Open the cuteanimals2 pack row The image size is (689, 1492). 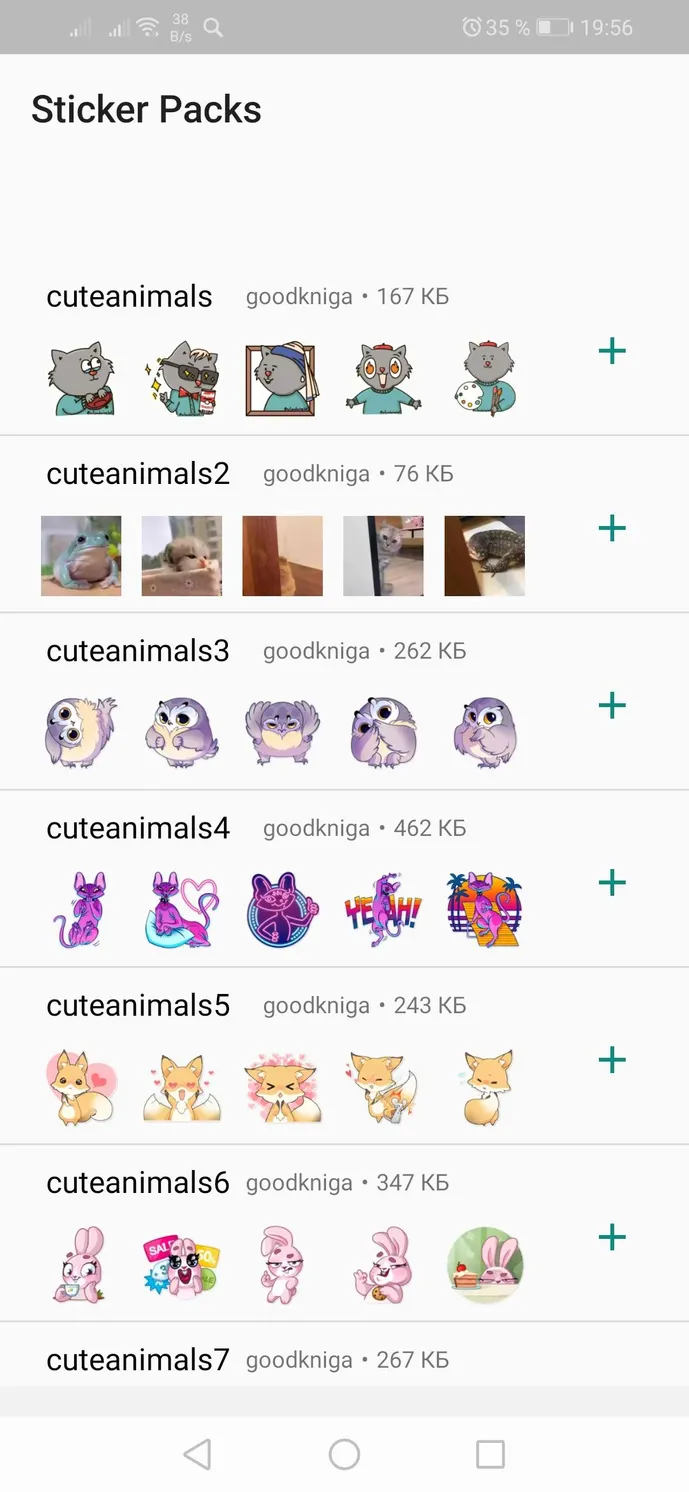point(344,524)
